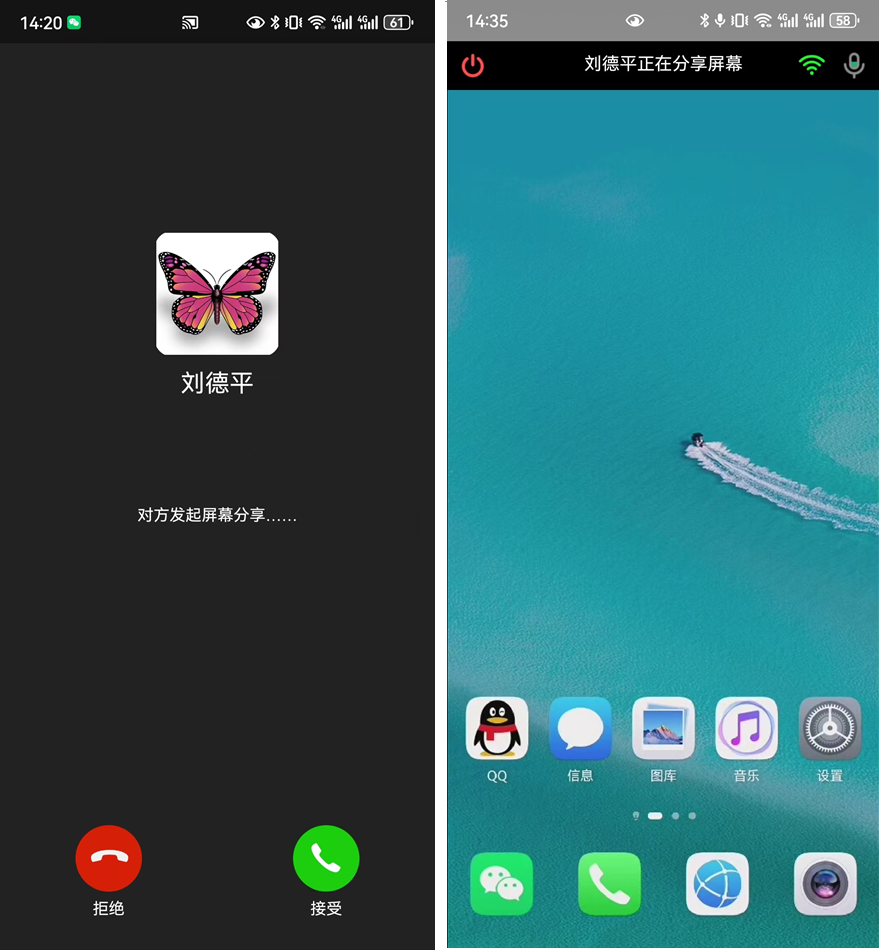This screenshot has width=884, height=951.
Task: Toggle the microphone in the sharing bar
Action: 853,66
